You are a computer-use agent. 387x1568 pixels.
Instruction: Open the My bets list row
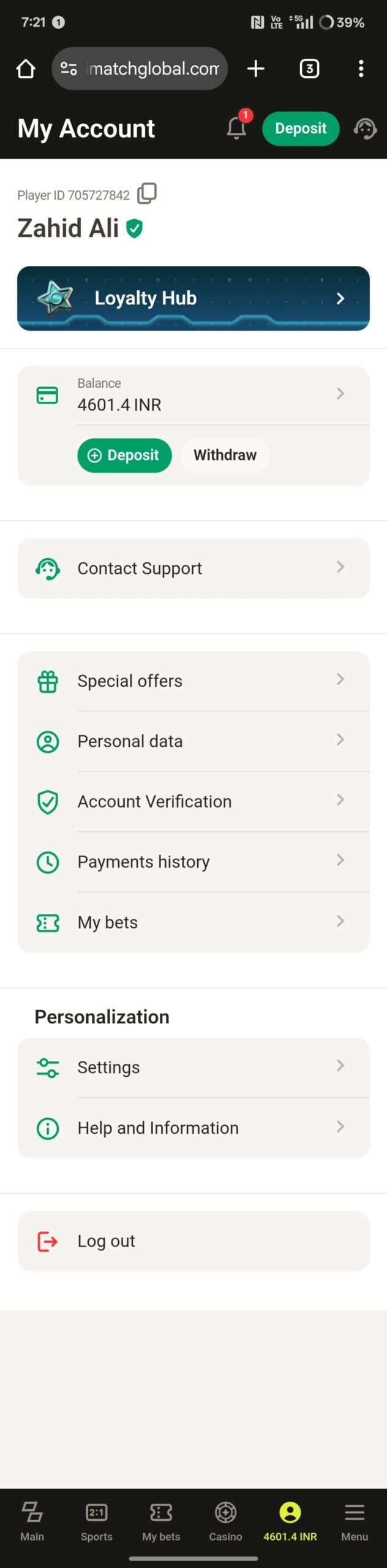193,922
